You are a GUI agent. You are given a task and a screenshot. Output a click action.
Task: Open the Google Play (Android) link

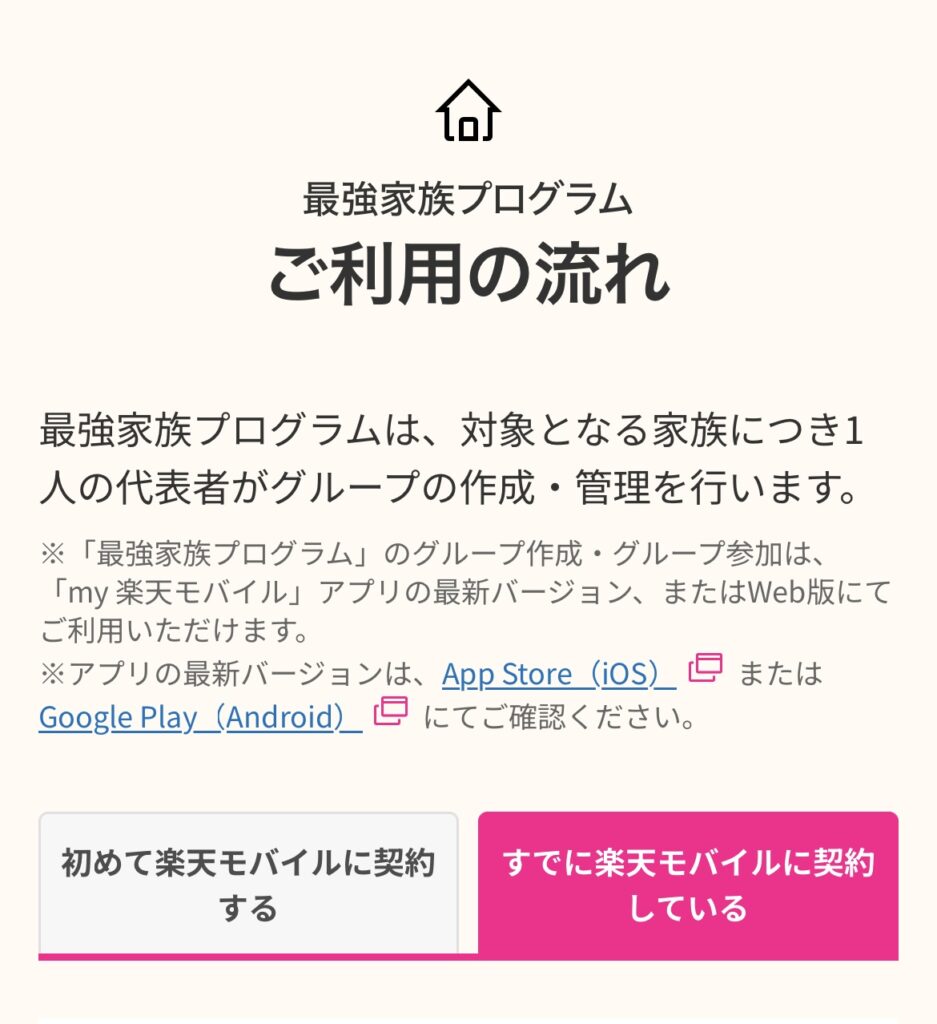200,717
